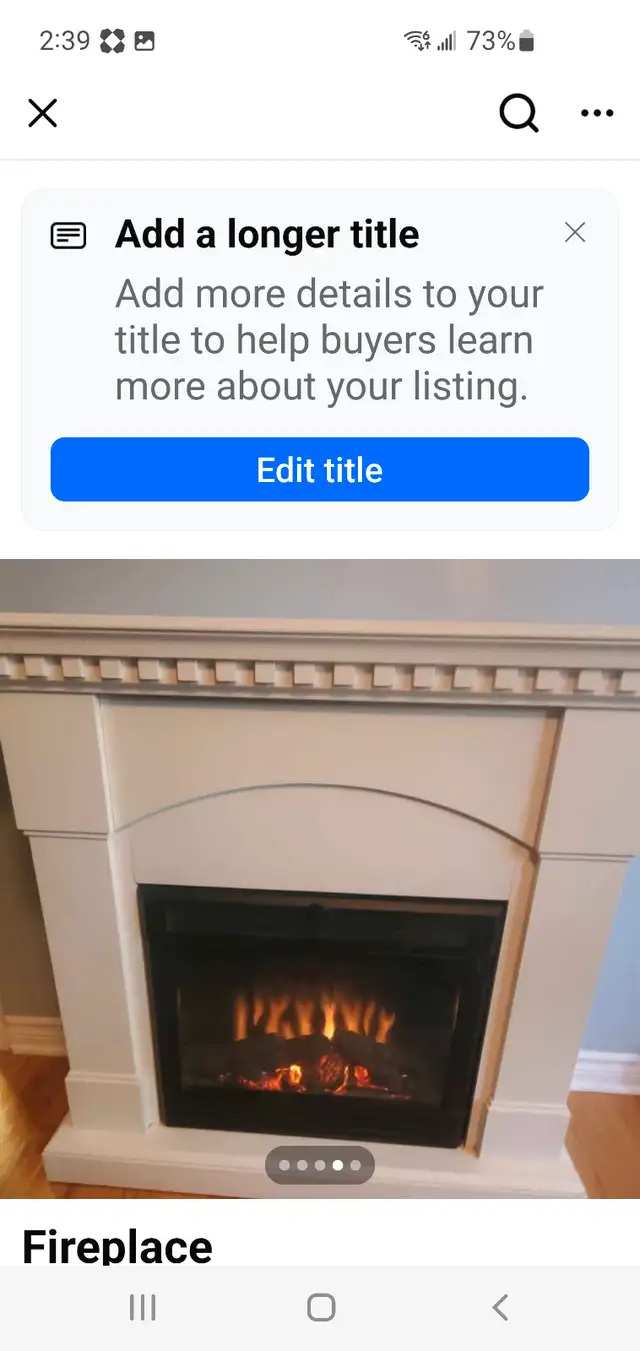Open the search magnifier icon
Screen dimensions: 640x1351
519,113
